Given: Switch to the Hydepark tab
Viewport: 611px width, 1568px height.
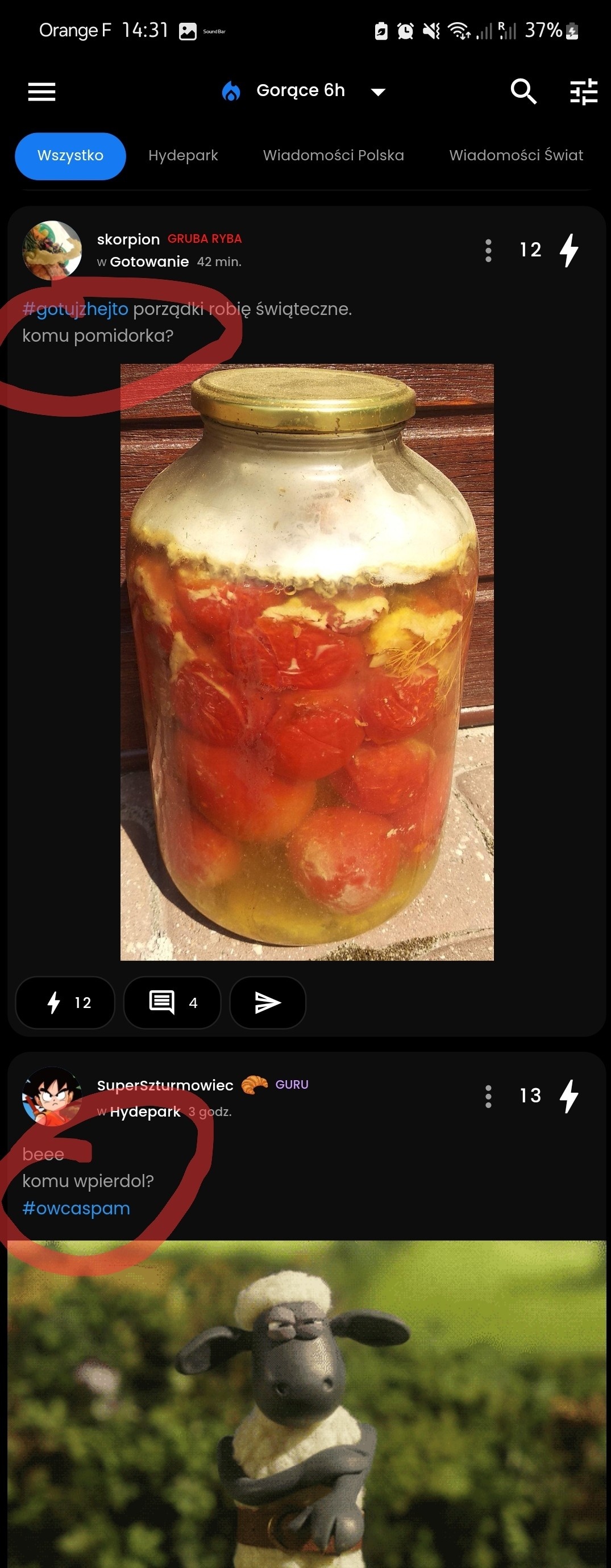Looking at the screenshot, I should tap(182, 156).
